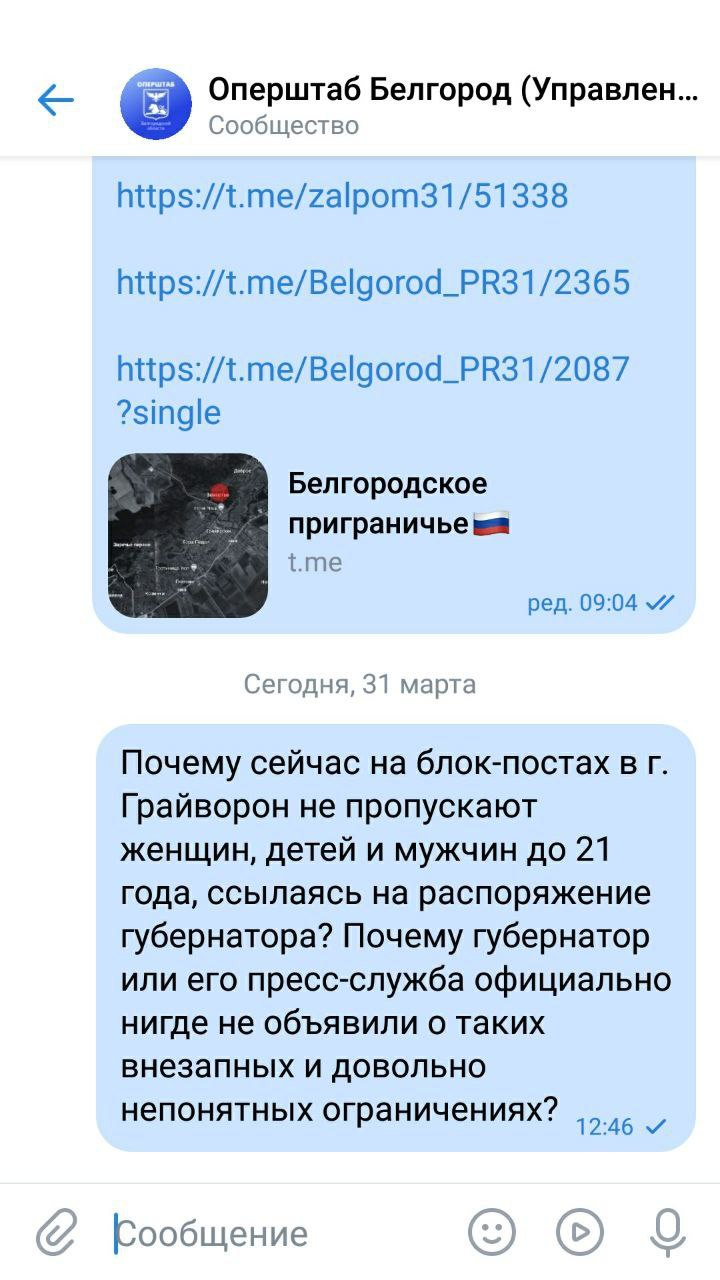Tap the paperclip attach icon

coord(57,1232)
